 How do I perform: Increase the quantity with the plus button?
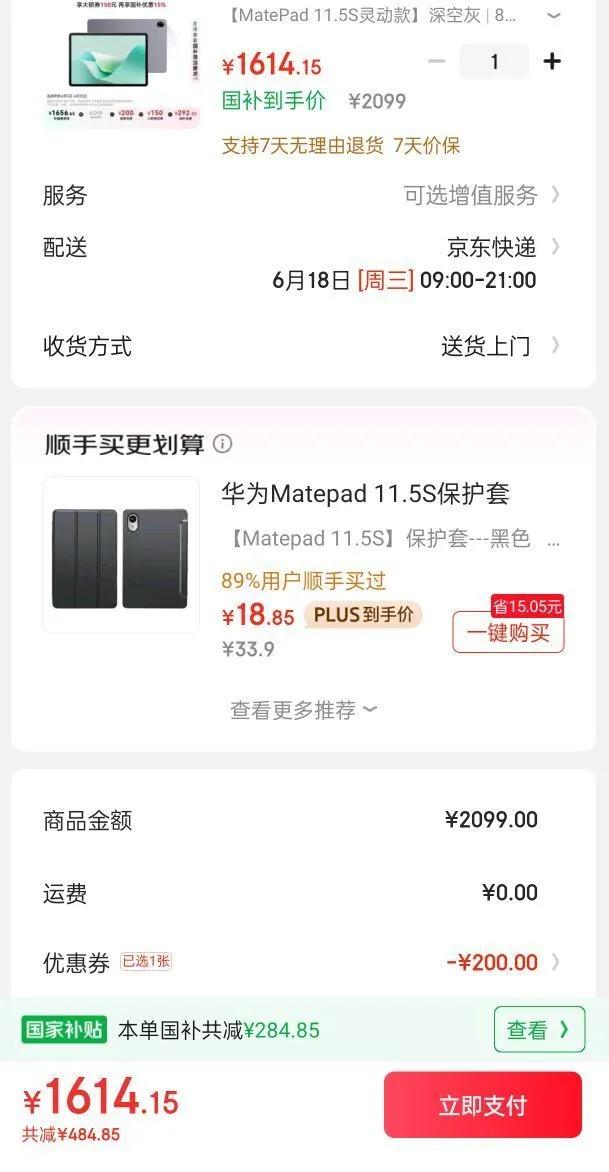tap(551, 62)
